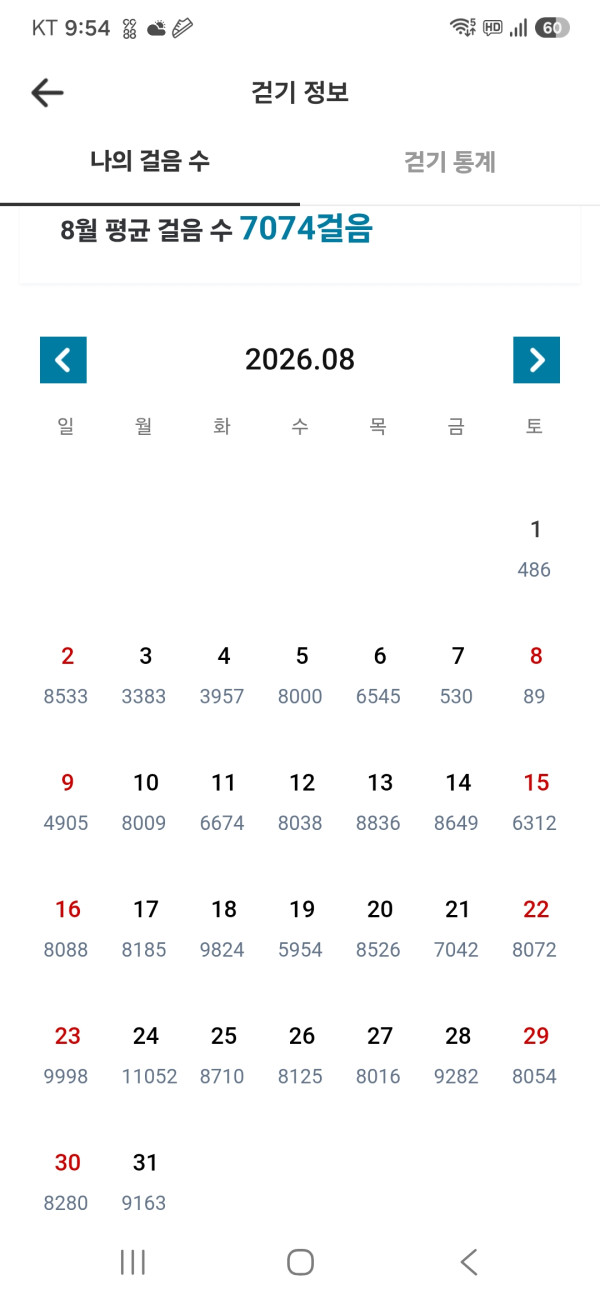600x1300 pixels.
Task: Open recent apps from navigation bar
Action: pyautogui.click(x=132, y=1262)
